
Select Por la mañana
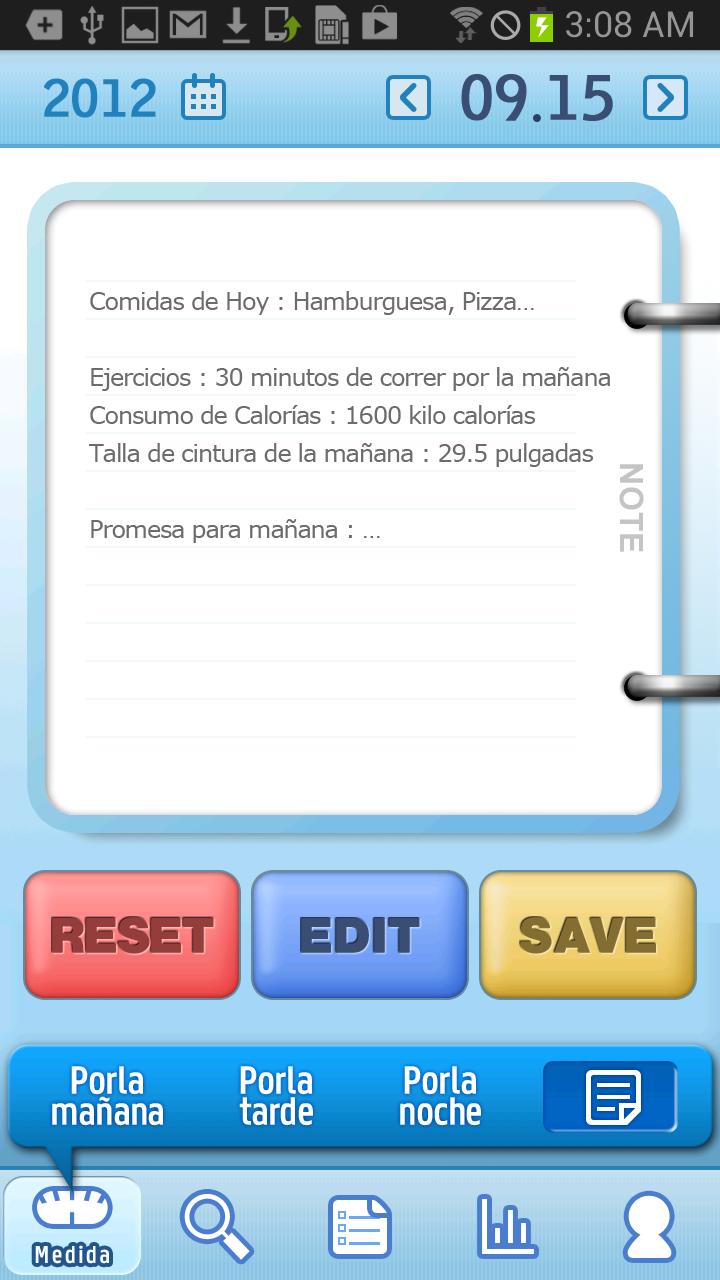coord(107,1096)
